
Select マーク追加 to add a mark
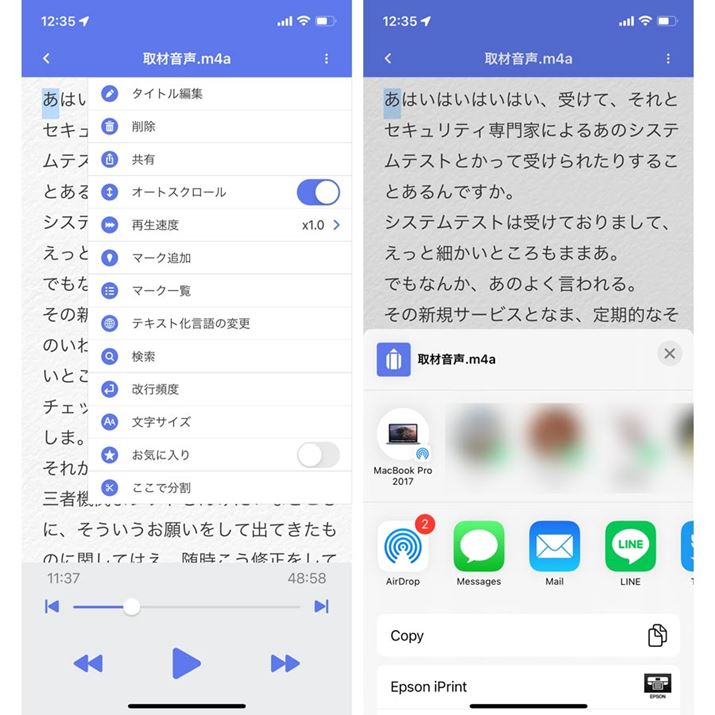(x=161, y=258)
